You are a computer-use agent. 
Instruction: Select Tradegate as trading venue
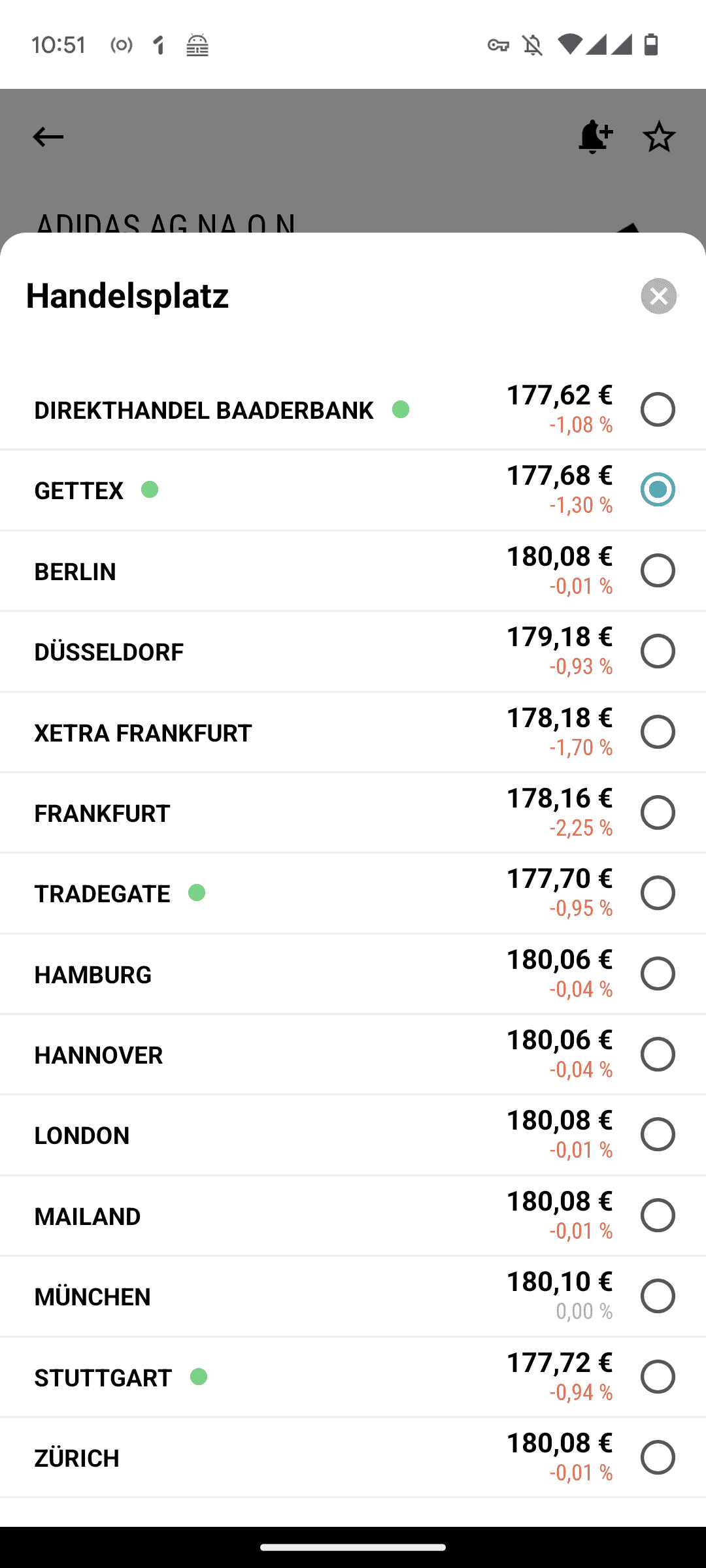(353, 893)
